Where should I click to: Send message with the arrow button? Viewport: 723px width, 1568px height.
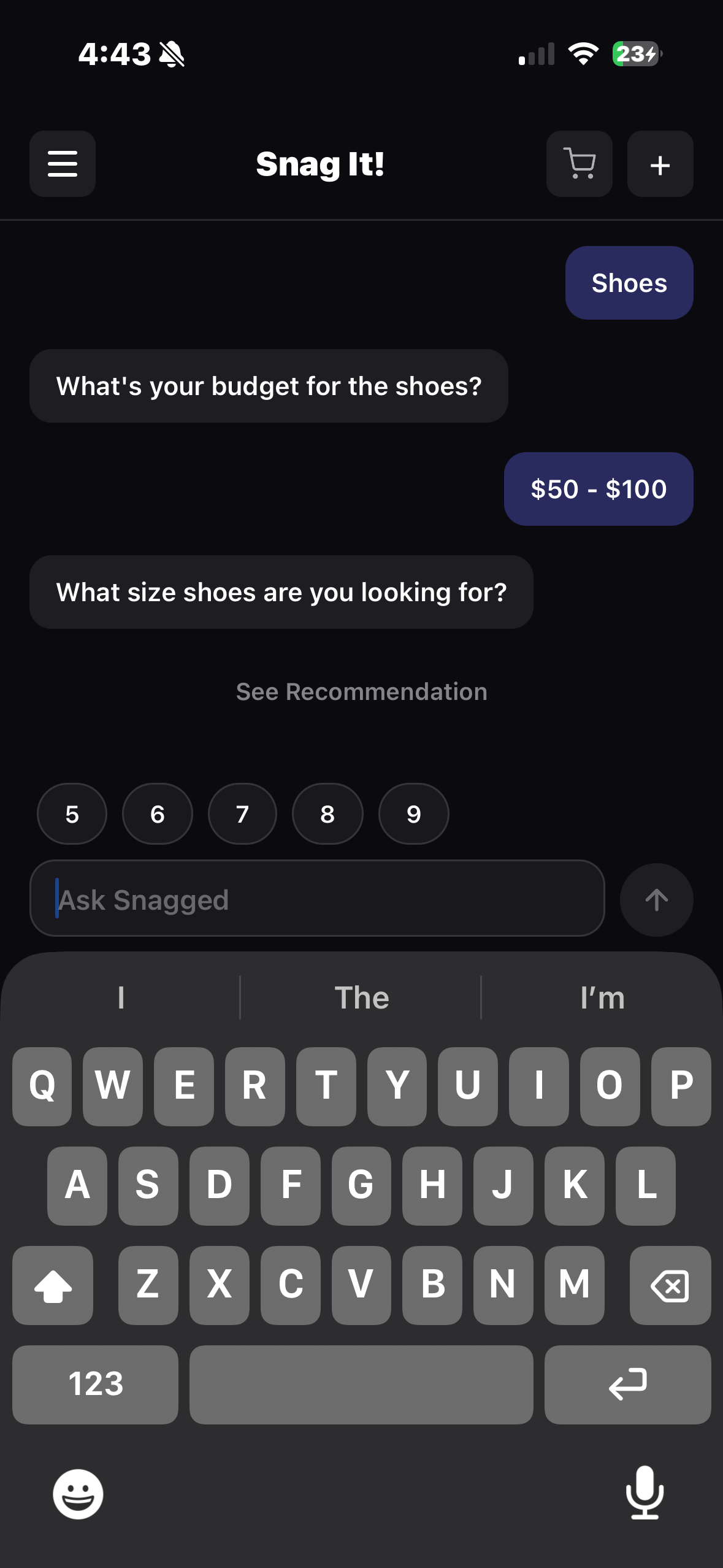pos(656,900)
